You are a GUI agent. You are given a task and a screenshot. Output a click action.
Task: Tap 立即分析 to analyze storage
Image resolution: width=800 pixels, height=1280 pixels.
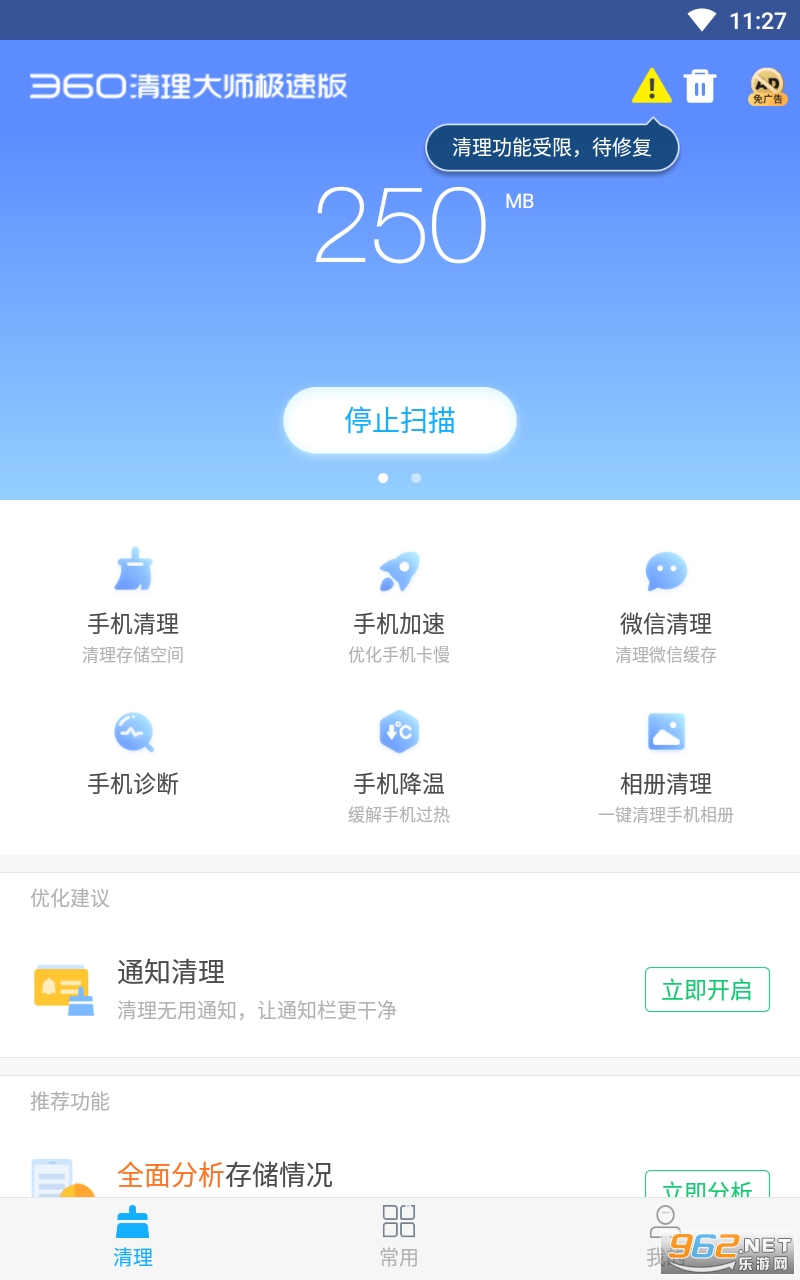click(x=707, y=1187)
